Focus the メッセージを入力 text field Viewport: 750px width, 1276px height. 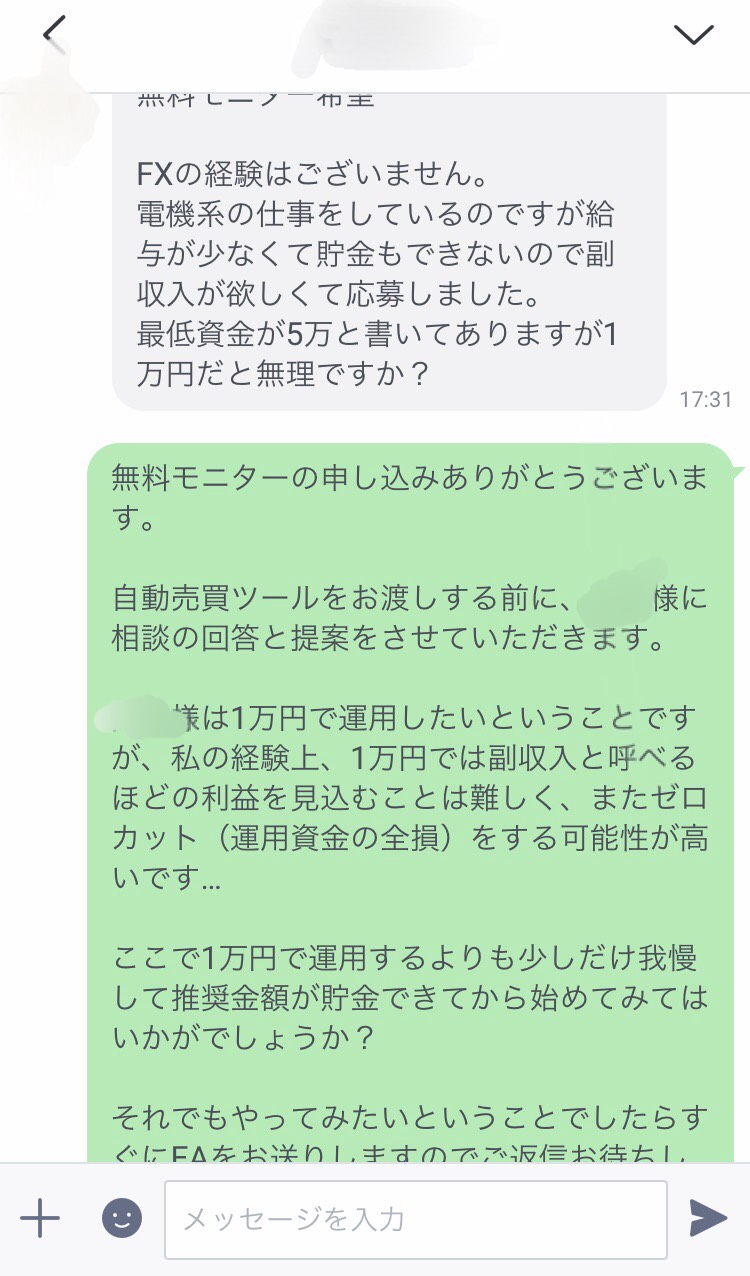pyautogui.click(x=415, y=1219)
